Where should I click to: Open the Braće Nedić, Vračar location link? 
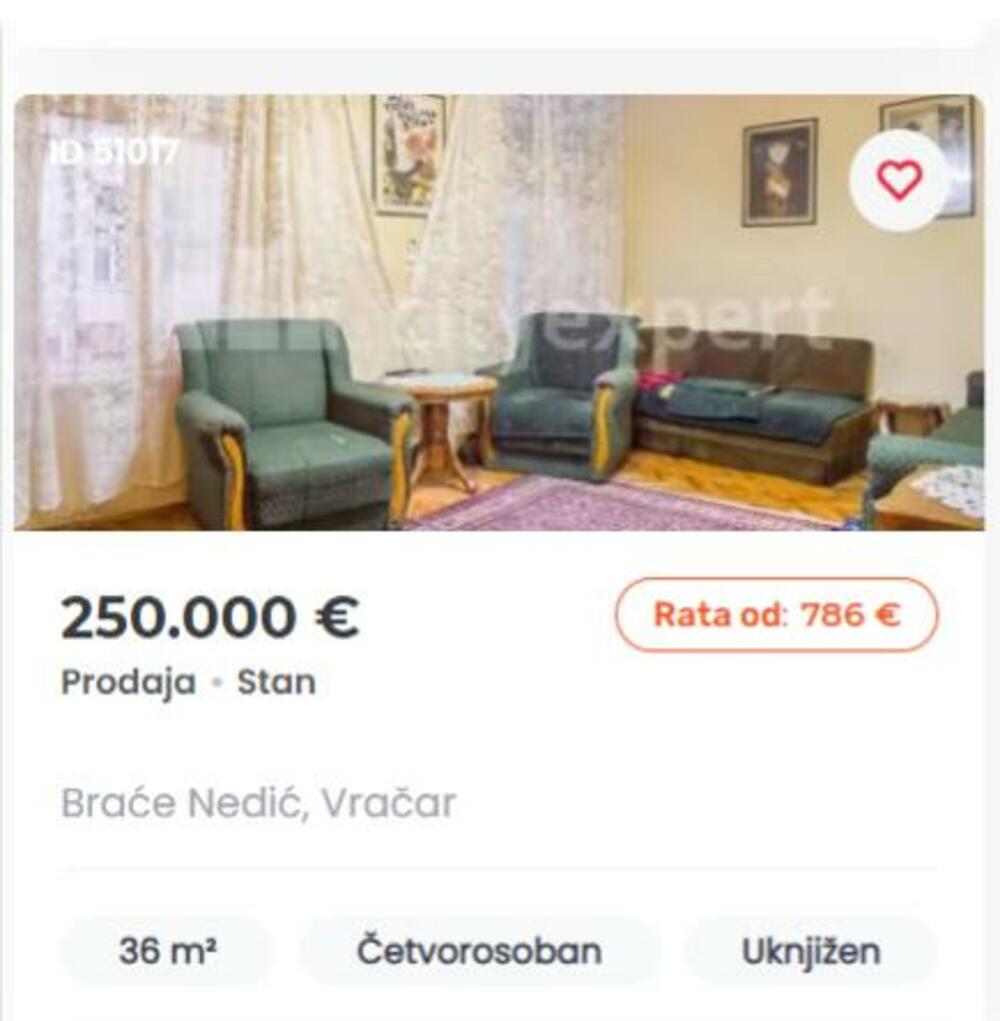tap(258, 800)
